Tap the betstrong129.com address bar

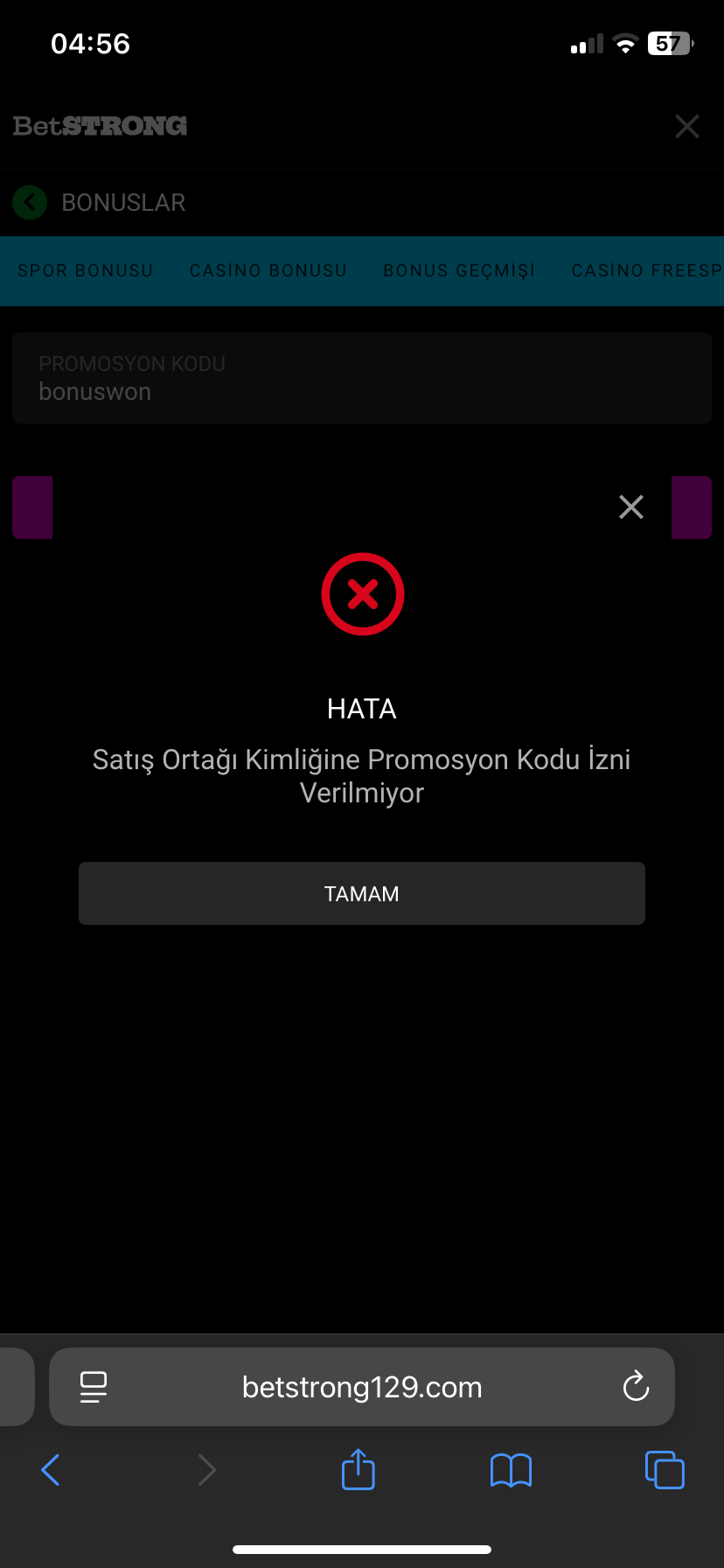361,1387
